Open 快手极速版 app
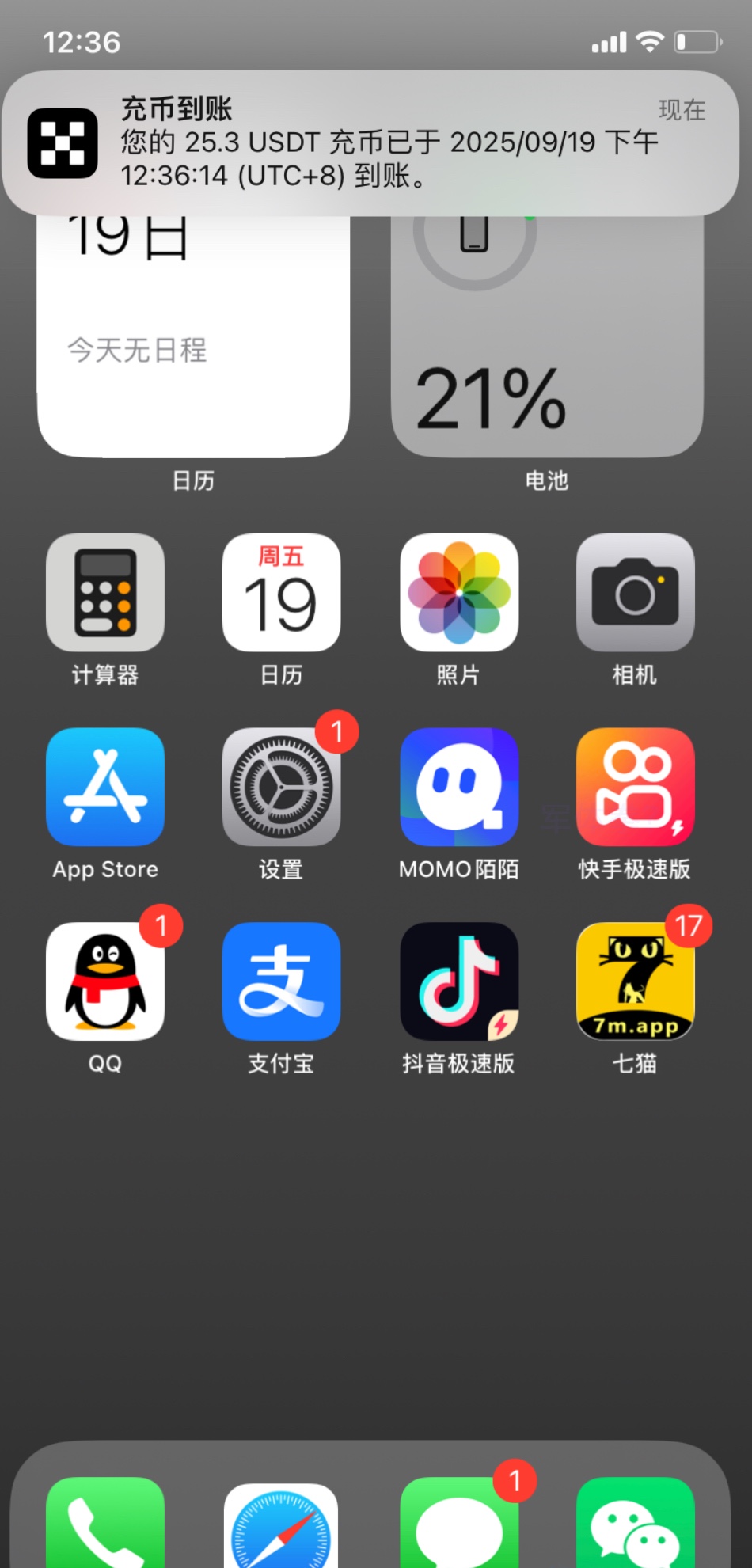This screenshot has width=752, height=1568. pyautogui.click(x=635, y=787)
